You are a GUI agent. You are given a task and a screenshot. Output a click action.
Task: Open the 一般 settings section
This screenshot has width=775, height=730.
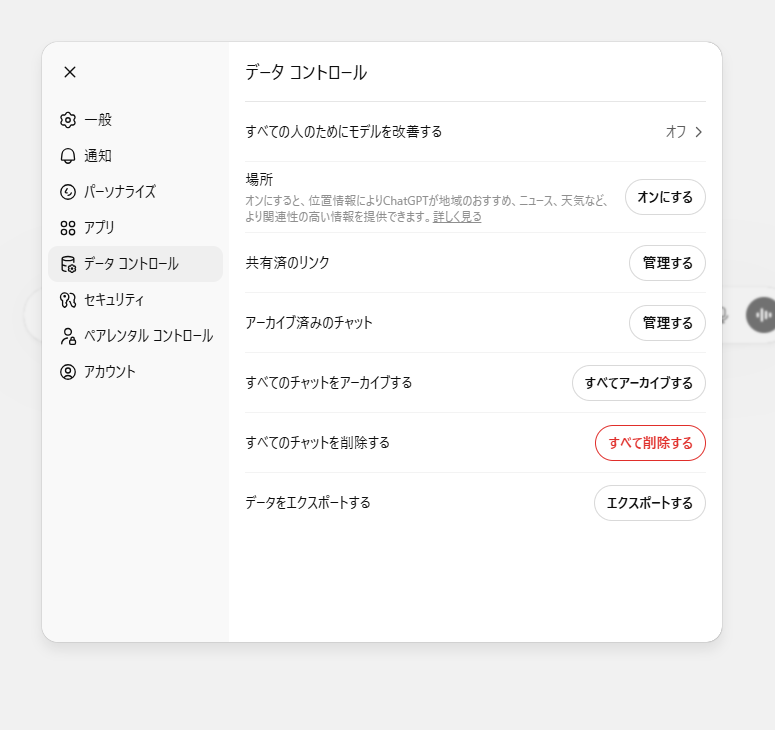click(x=98, y=120)
